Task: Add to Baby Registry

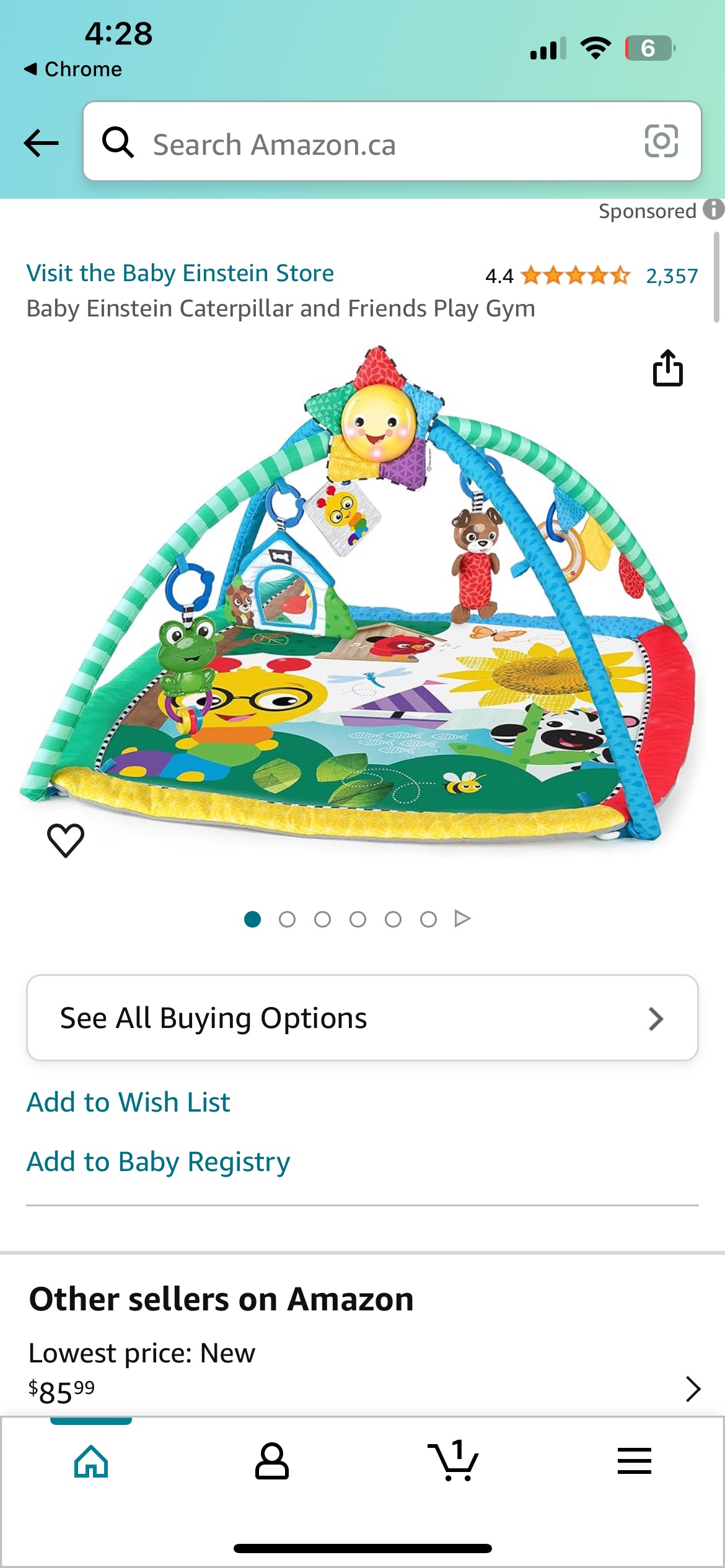Action: click(x=158, y=1162)
